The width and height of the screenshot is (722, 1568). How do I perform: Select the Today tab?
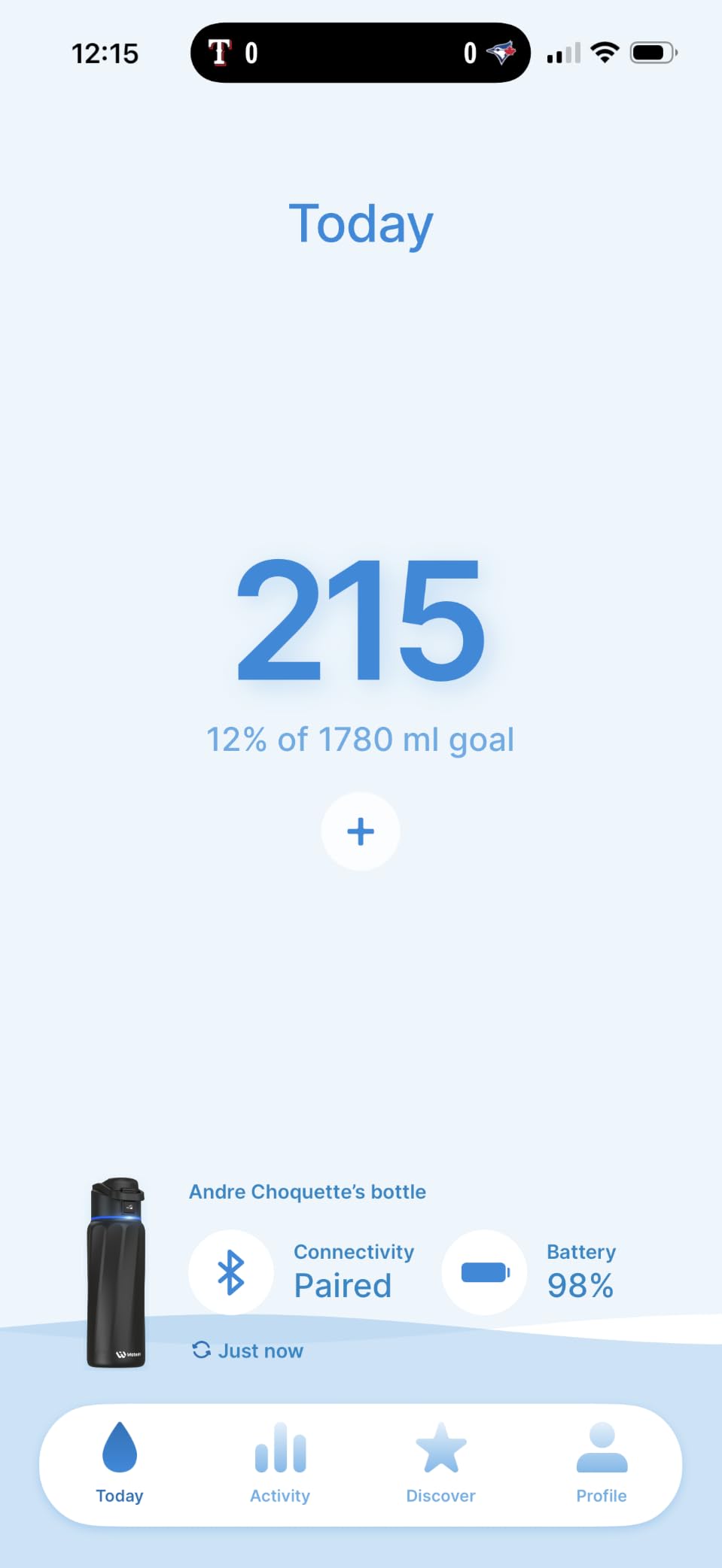(120, 1463)
